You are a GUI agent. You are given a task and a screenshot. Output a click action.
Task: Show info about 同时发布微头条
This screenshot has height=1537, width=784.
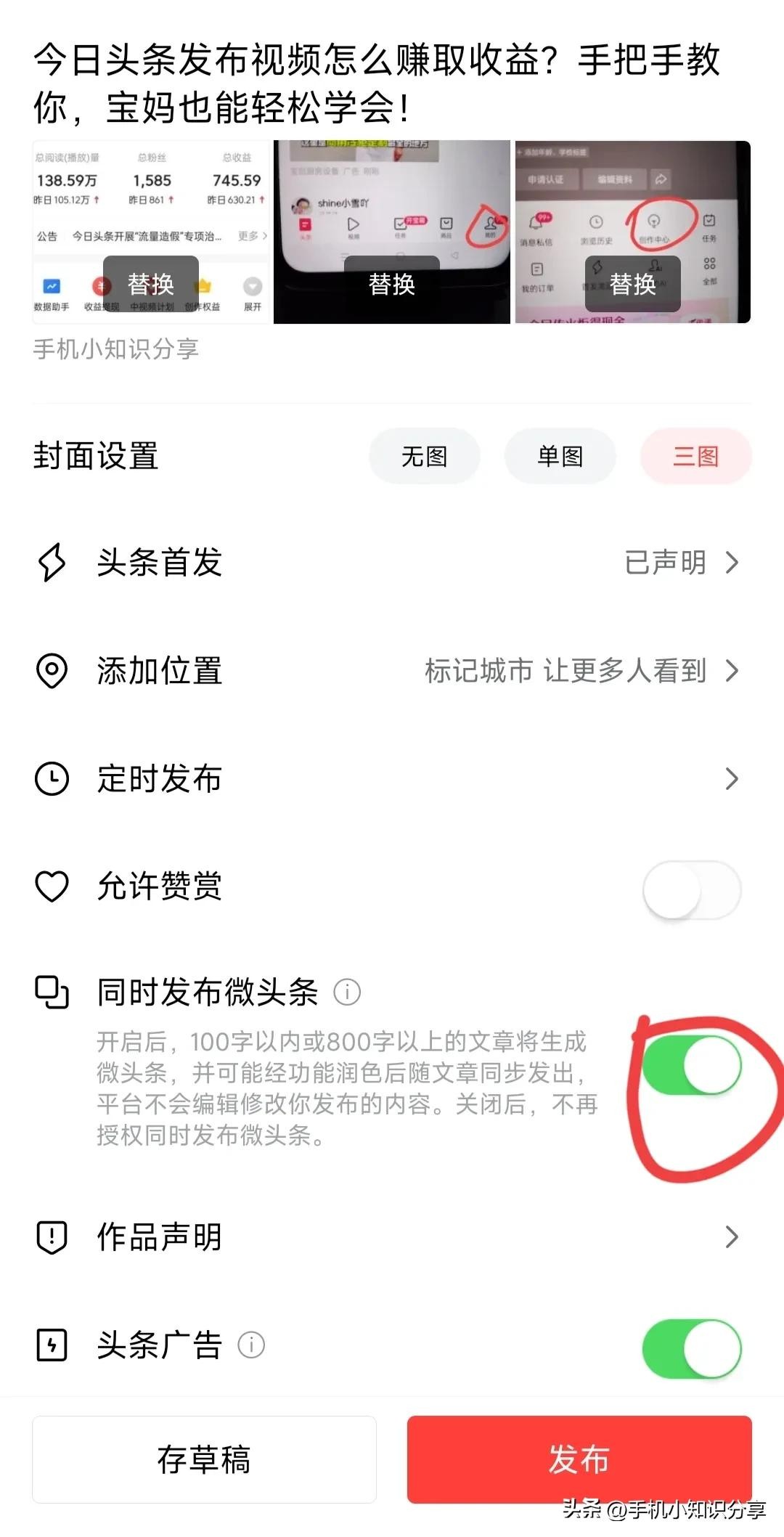347,992
